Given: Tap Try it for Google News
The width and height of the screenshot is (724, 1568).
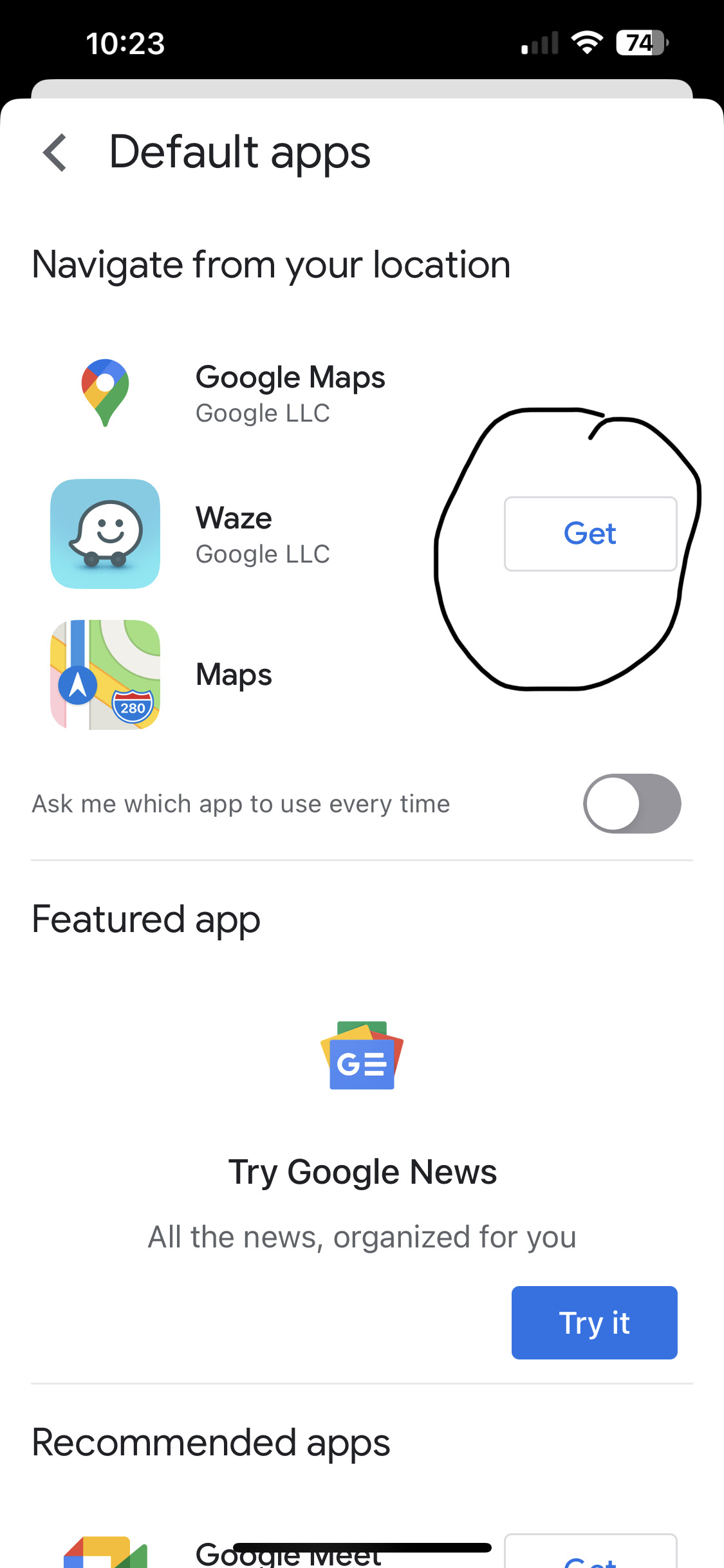Looking at the screenshot, I should pos(594,1323).
